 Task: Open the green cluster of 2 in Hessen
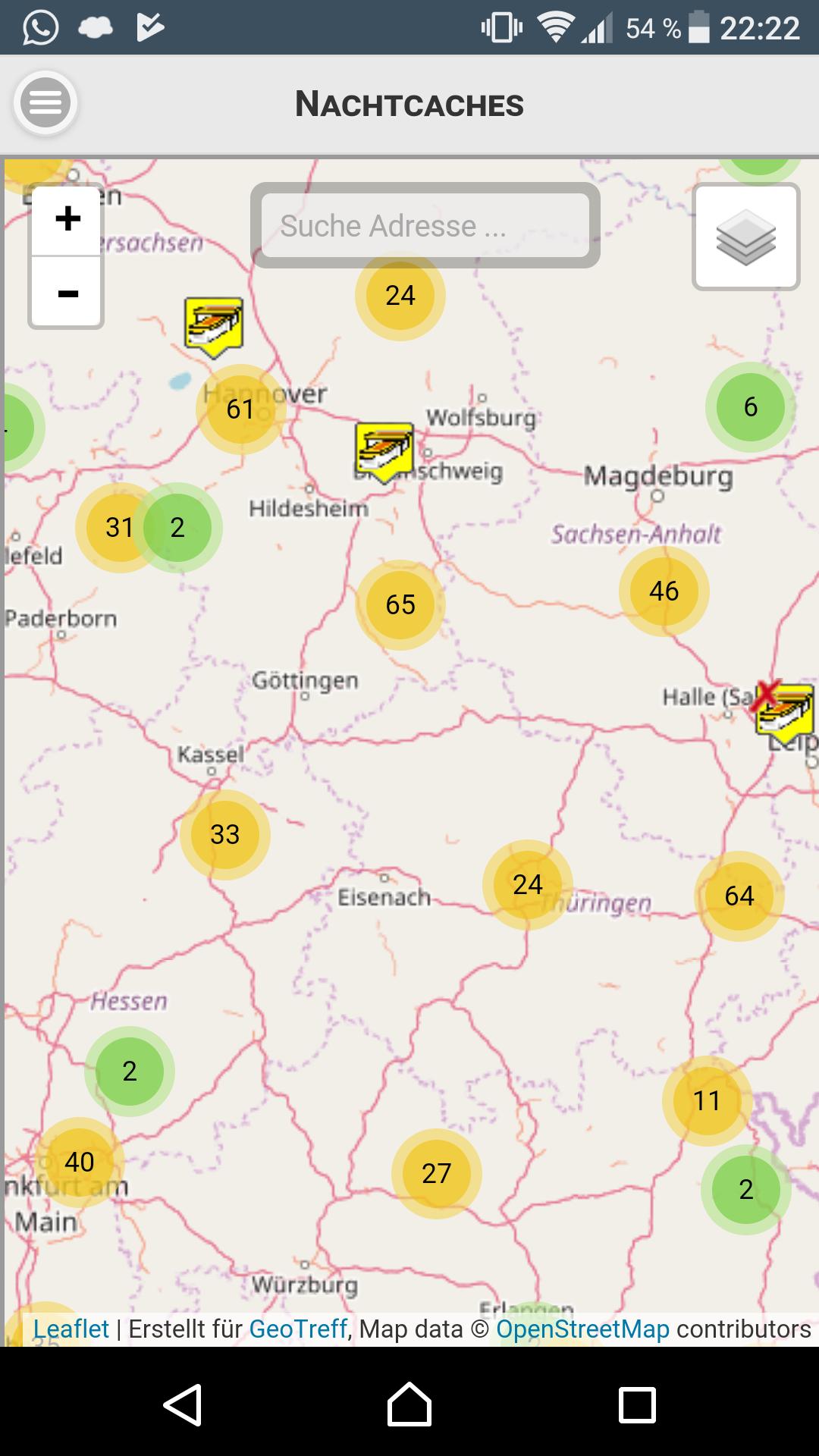(x=129, y=1072)
